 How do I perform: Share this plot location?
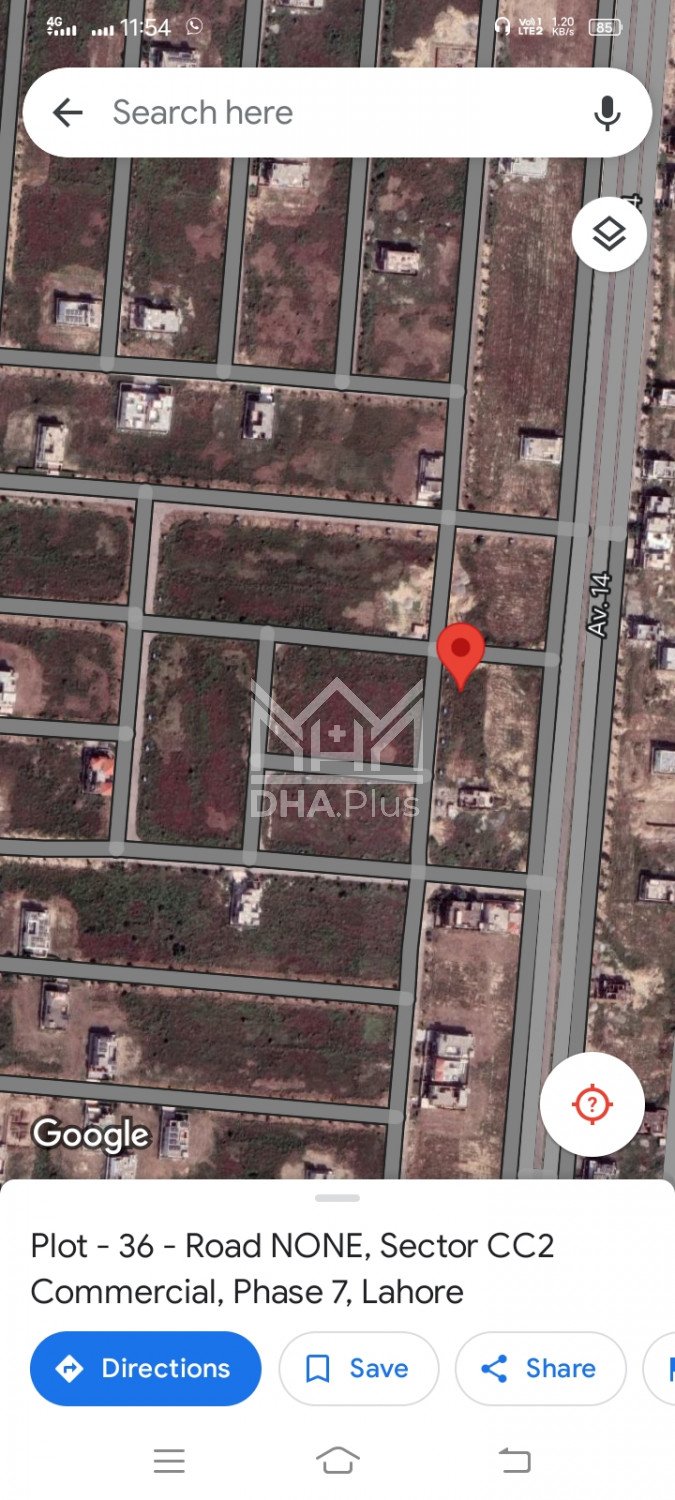click(540, 1368)
